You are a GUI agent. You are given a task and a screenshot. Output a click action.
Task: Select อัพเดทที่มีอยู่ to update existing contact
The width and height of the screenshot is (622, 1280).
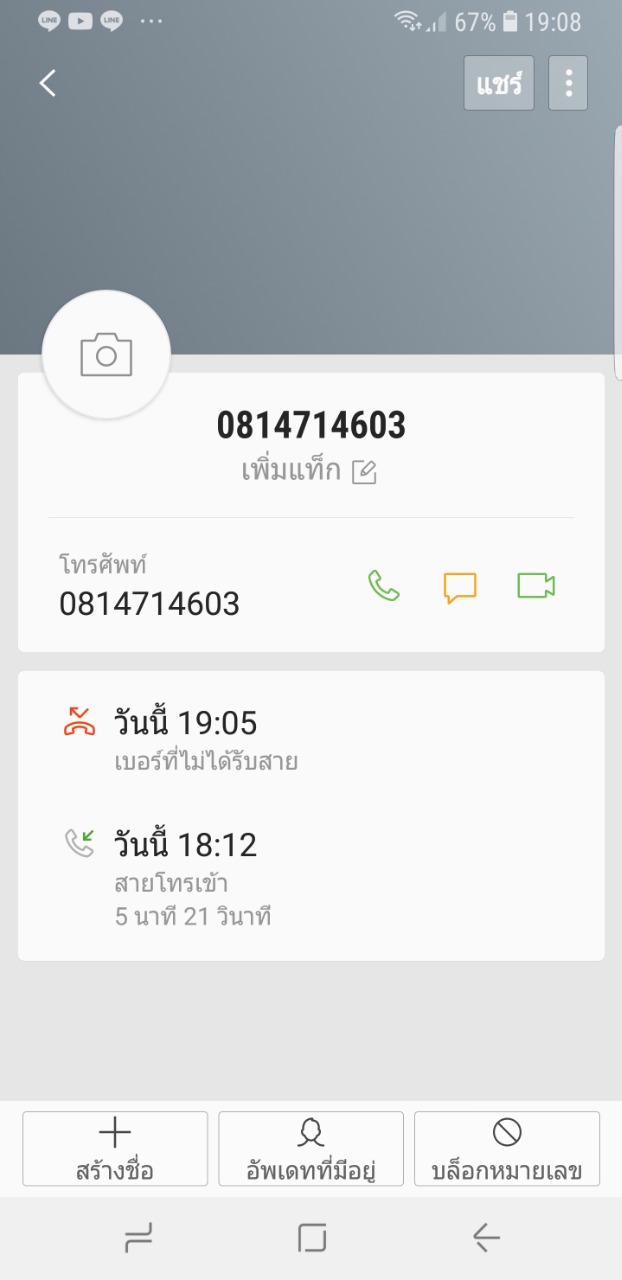[311, 1149]
